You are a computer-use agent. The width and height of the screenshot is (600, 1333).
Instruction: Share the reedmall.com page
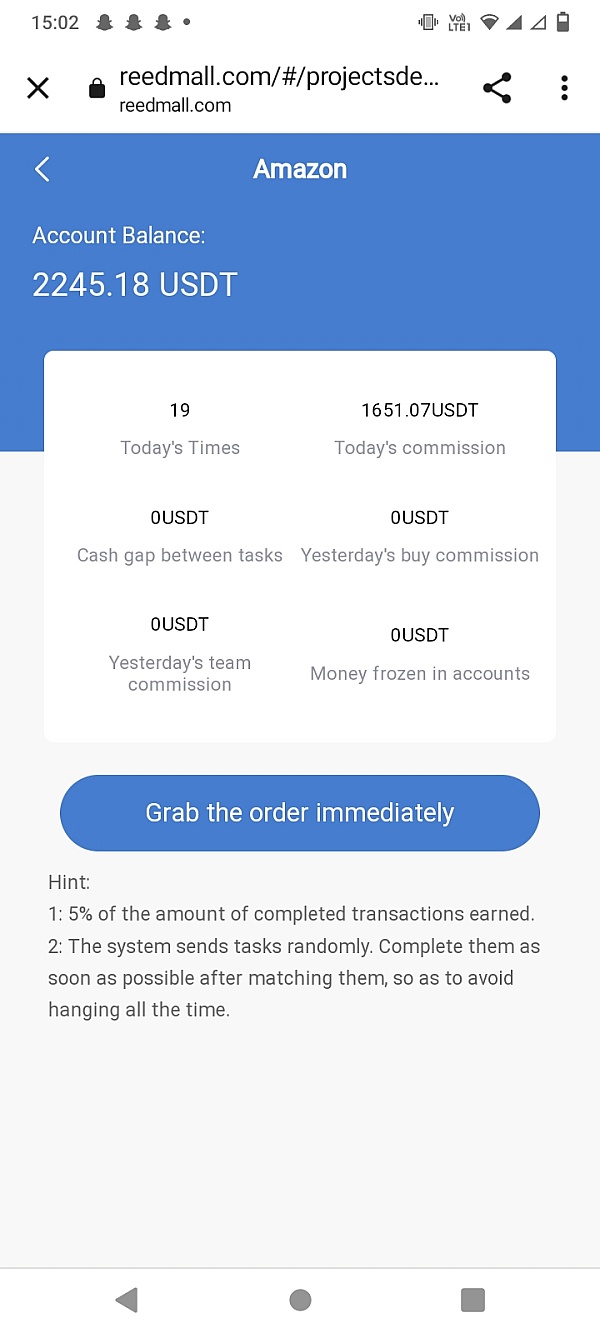pos(497,88)
